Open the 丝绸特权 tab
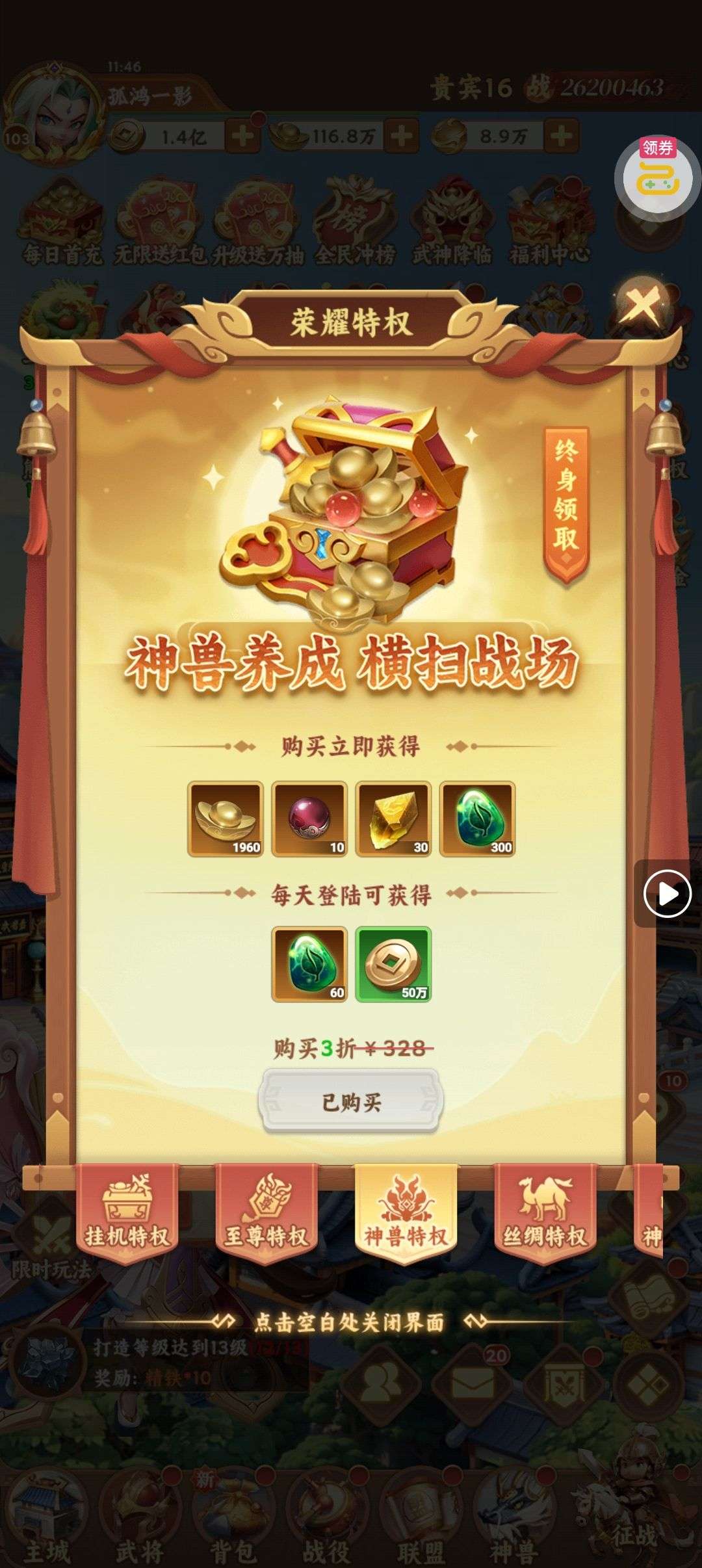The height and width of the screenshot is (1568, 702). 545,1214
